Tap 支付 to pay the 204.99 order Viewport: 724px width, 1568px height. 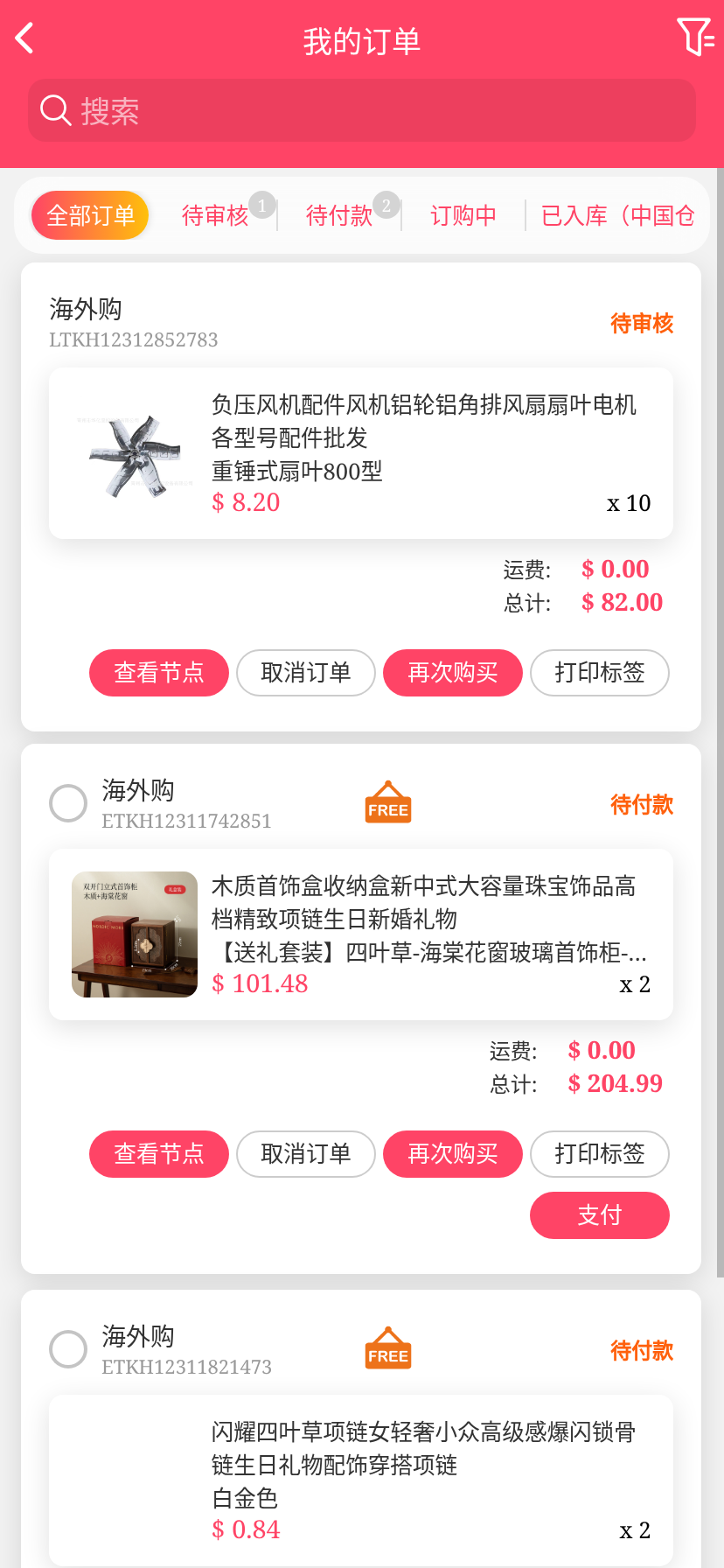click(600, 1215)
